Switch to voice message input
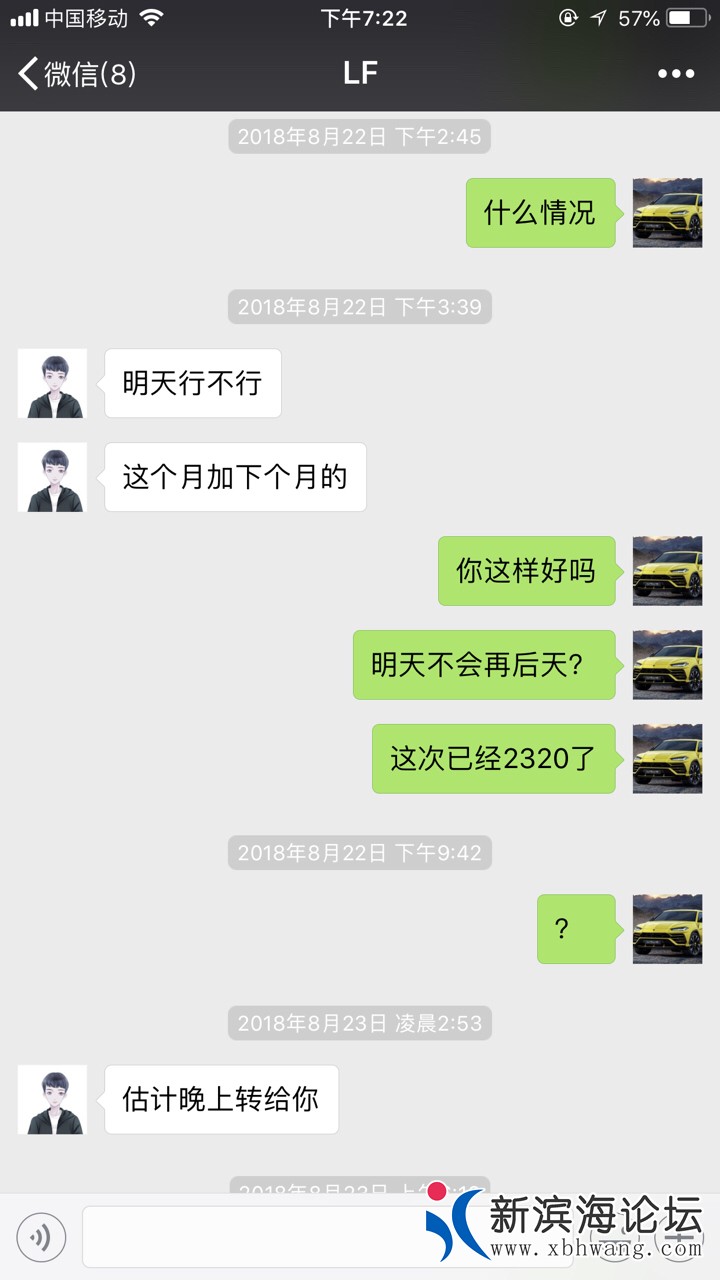720x1280 pixels. pyautogui.click(x=41, y=1237)
